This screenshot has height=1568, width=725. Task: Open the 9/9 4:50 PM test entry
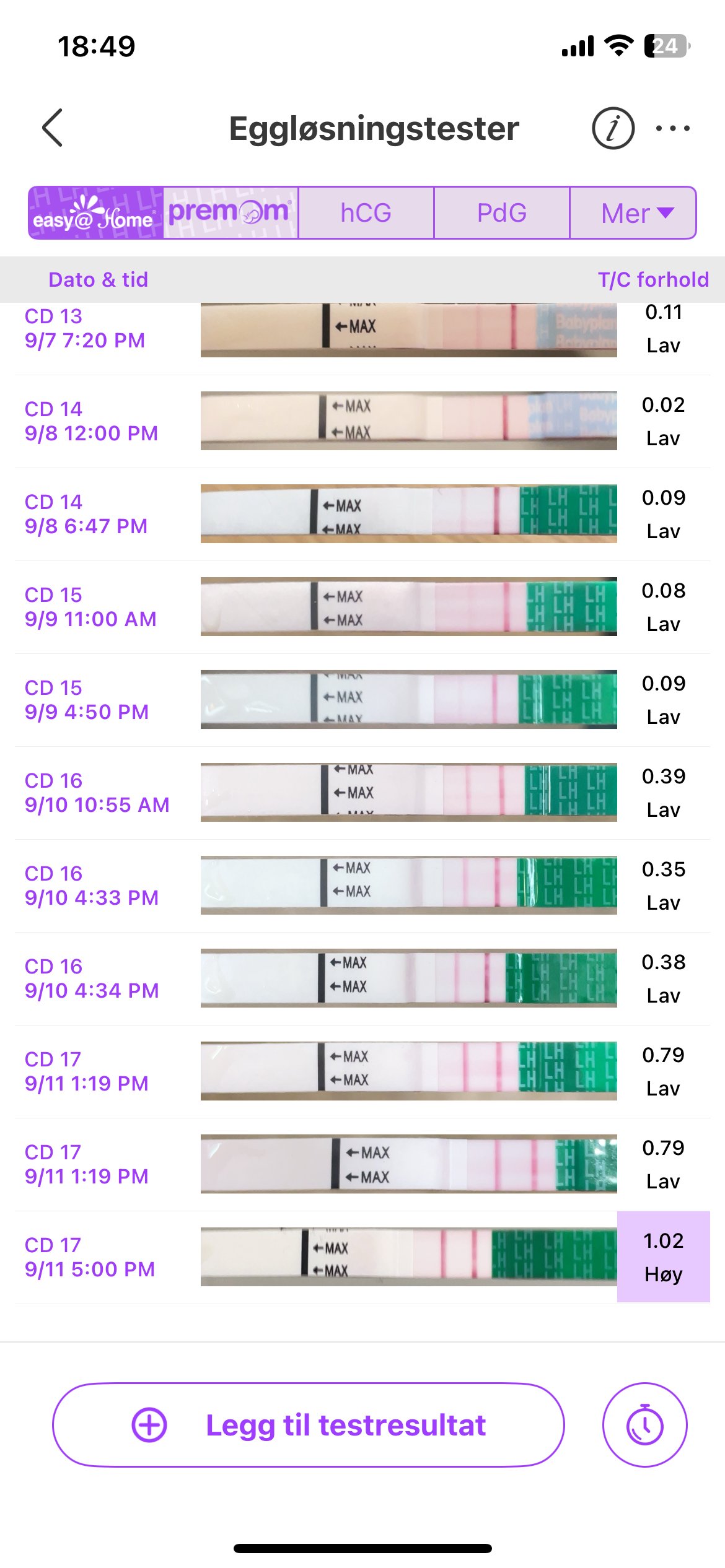pyautogui.click(x=362, y=700)
